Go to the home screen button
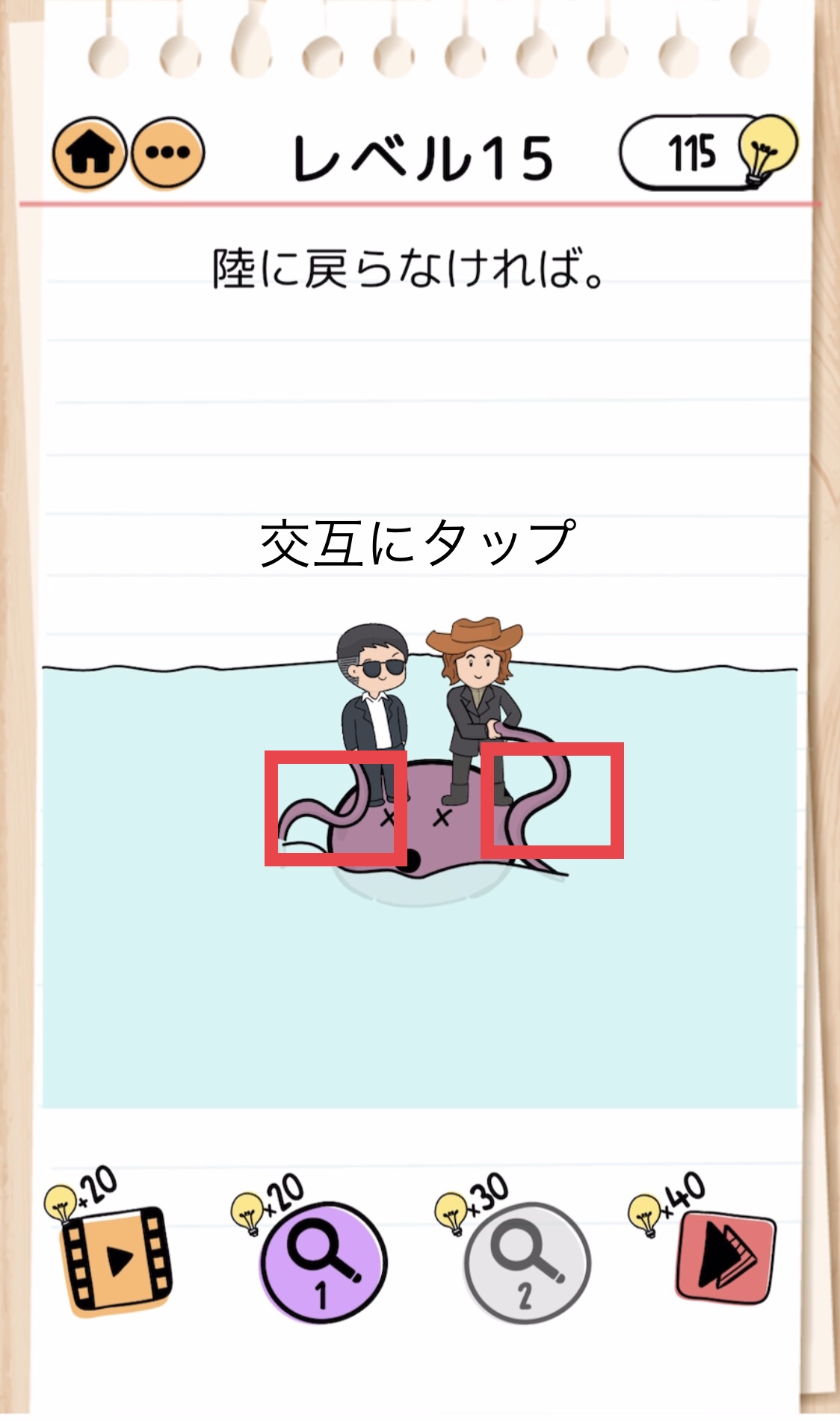840x1421 pixels. point(89,153)
